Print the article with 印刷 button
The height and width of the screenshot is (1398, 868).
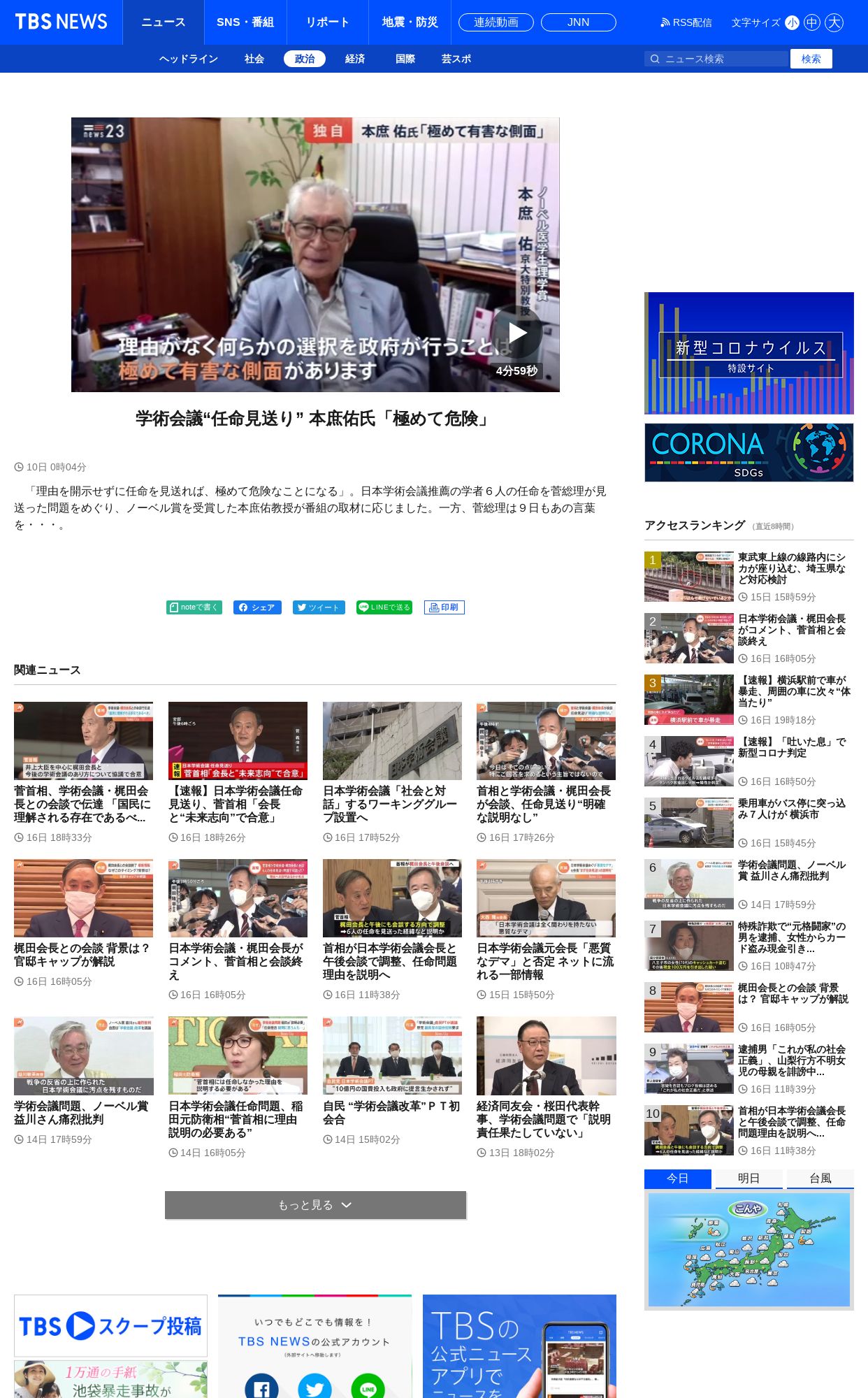(x=444, y=607)
